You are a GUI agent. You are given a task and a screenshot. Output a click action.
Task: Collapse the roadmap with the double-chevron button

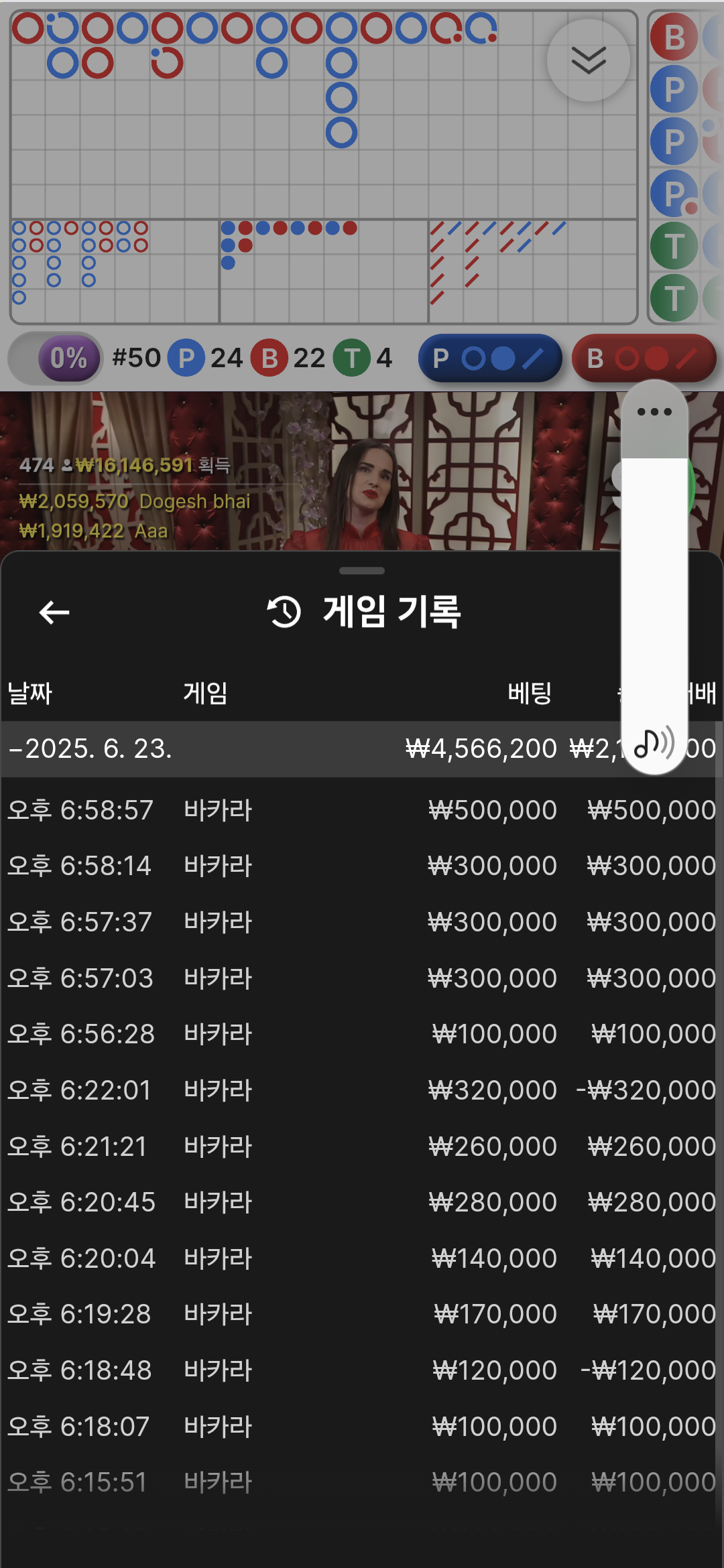(589, 60)
